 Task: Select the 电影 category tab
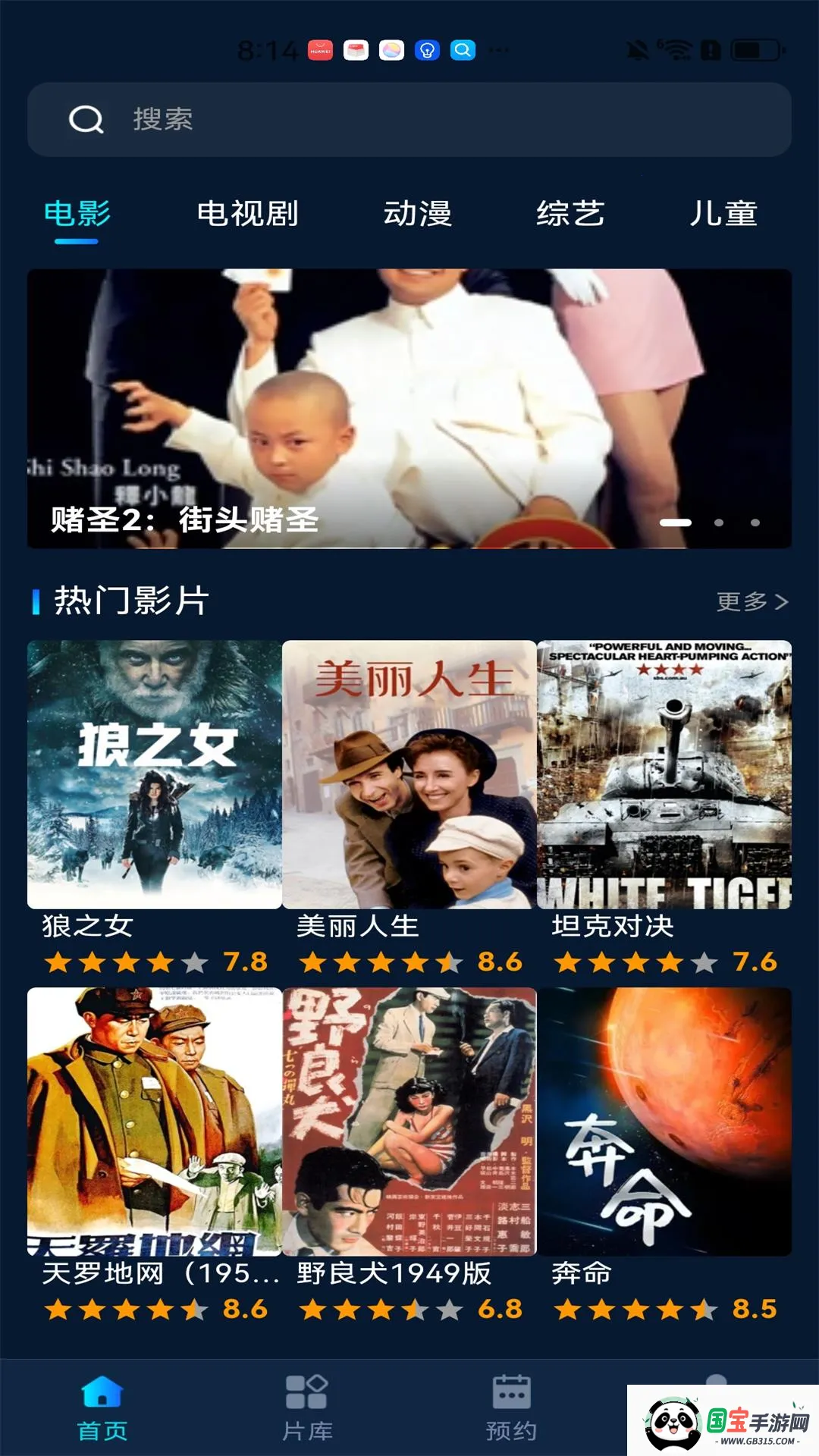pos(77,214)
